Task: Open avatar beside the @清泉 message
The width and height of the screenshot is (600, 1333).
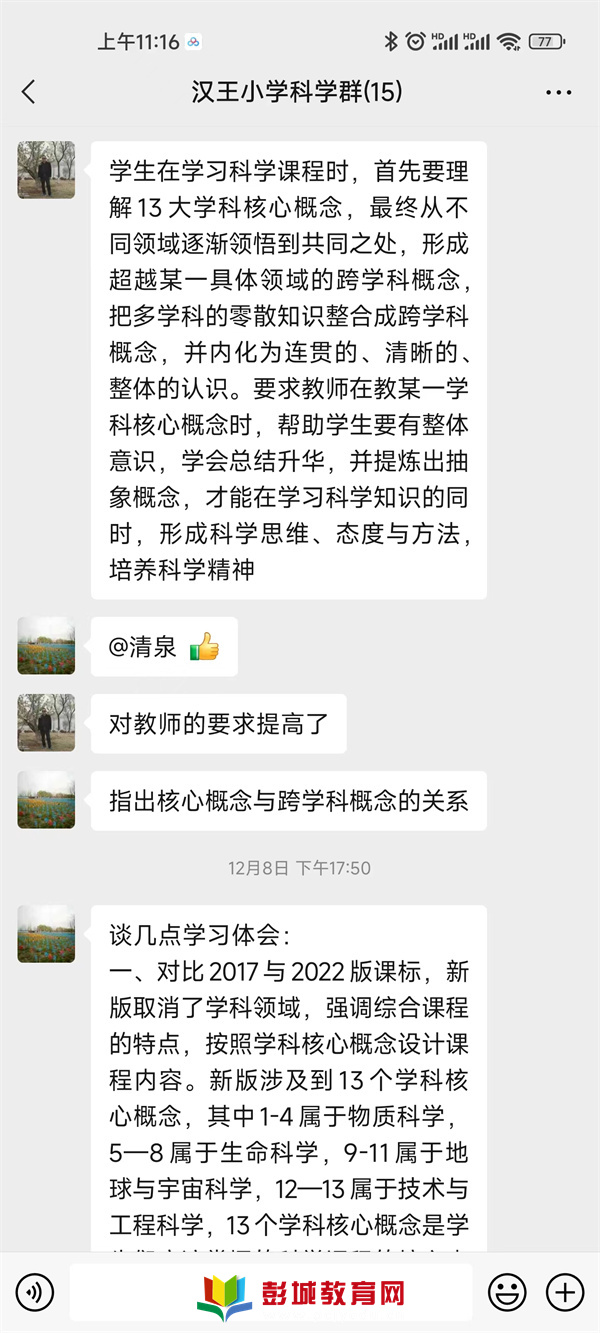Action: [46, 646]
